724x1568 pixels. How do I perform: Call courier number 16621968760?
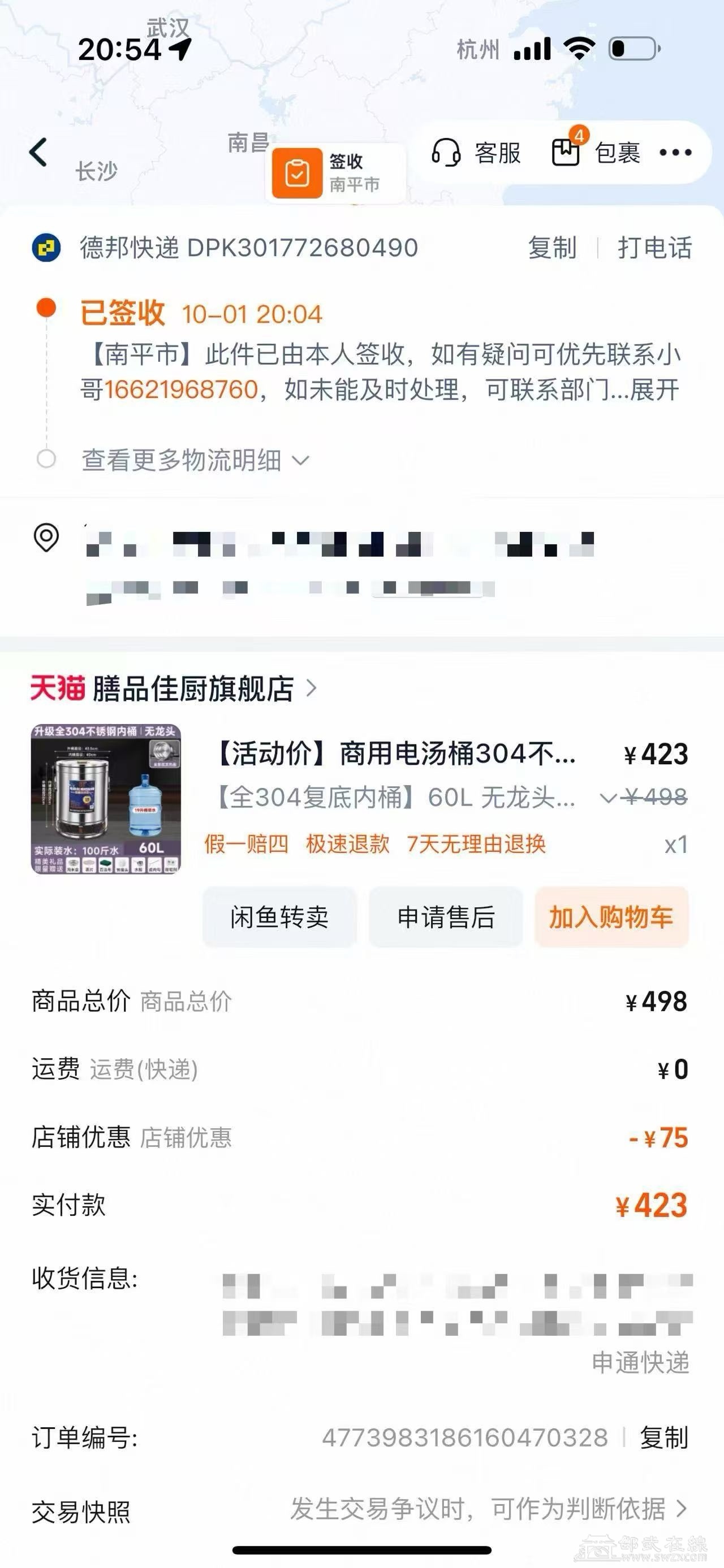(182, 389)
